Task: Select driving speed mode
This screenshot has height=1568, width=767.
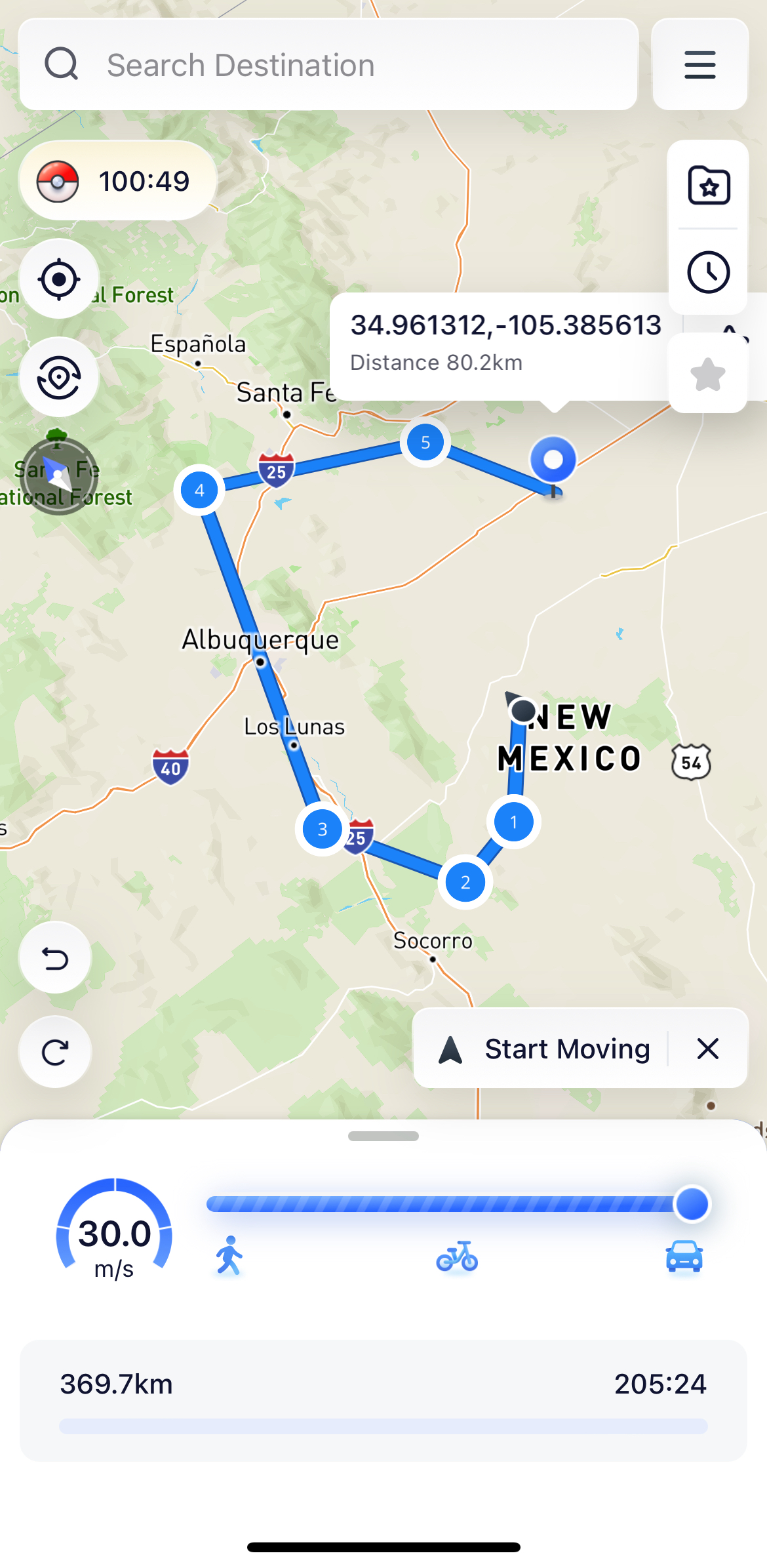Action: click(x=684, y=1254)
